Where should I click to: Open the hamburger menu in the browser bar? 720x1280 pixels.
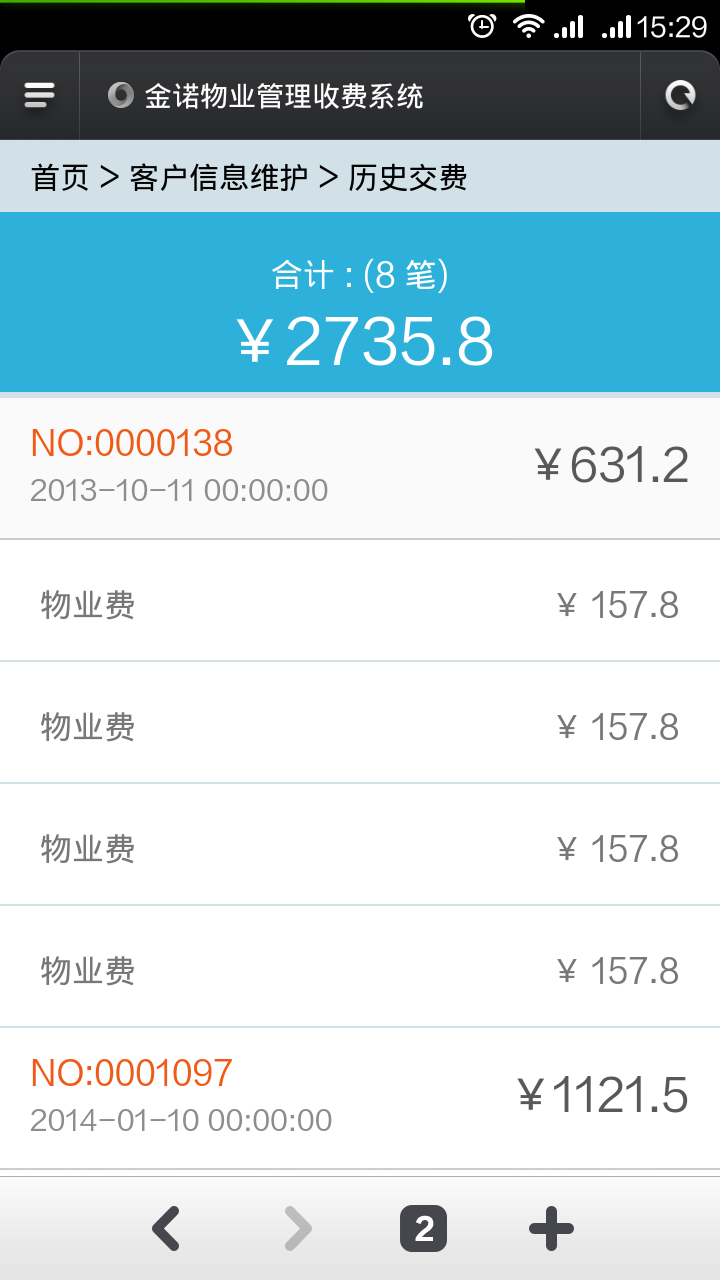pos(39,96)
